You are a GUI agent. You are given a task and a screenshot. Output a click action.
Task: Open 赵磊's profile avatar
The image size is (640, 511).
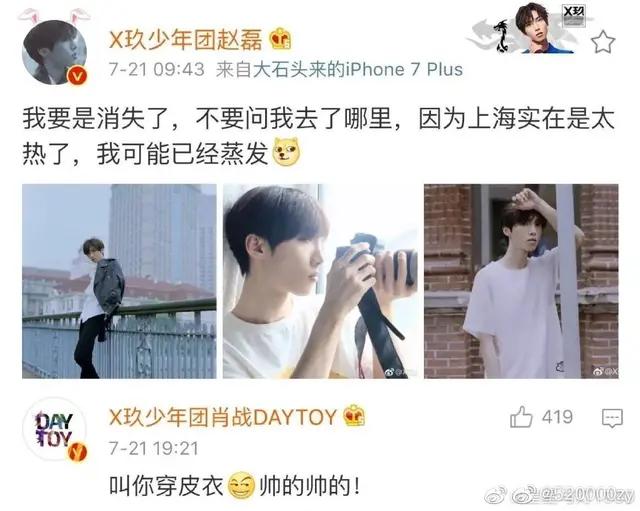click(55, 48)
